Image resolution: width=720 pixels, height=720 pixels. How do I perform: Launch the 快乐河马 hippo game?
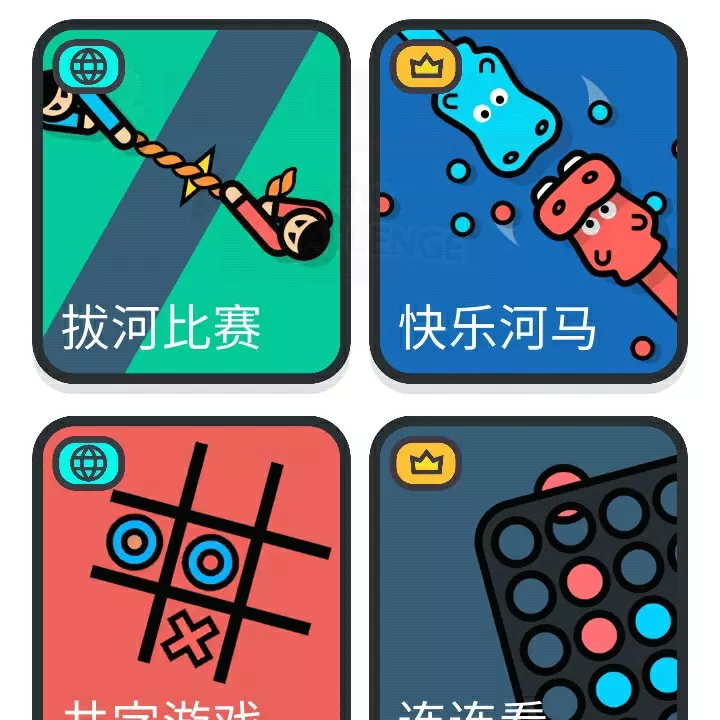tap(528, 200)
